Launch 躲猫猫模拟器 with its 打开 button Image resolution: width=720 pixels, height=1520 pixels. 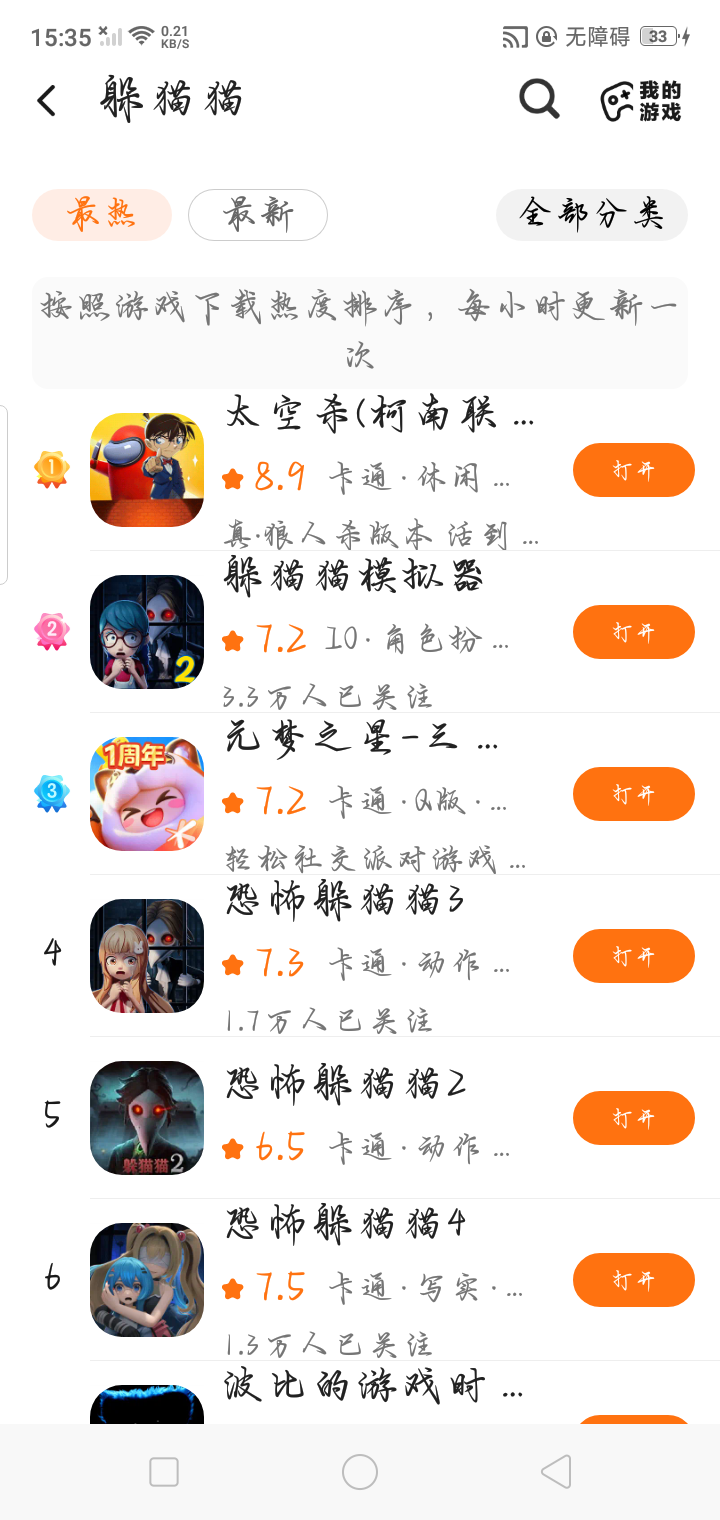click(633, 632)
